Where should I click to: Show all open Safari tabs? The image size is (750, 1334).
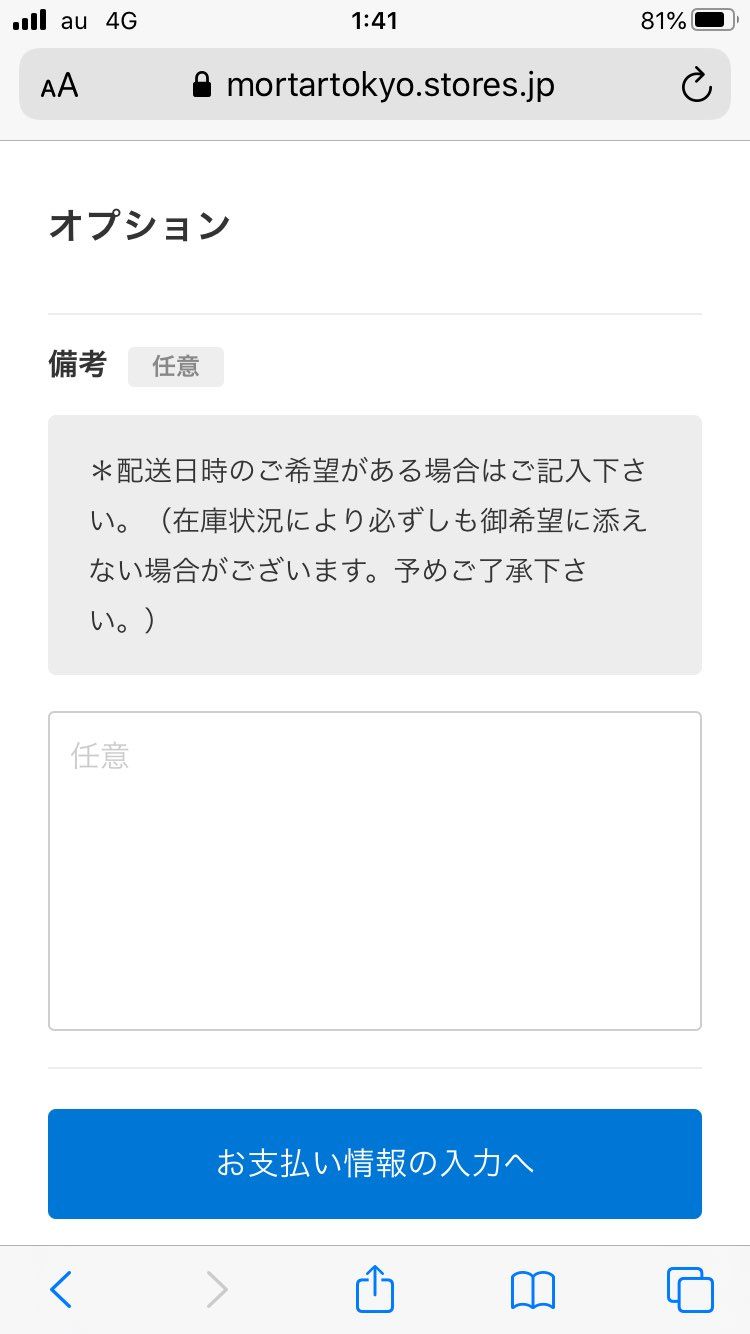[688, 1290]
